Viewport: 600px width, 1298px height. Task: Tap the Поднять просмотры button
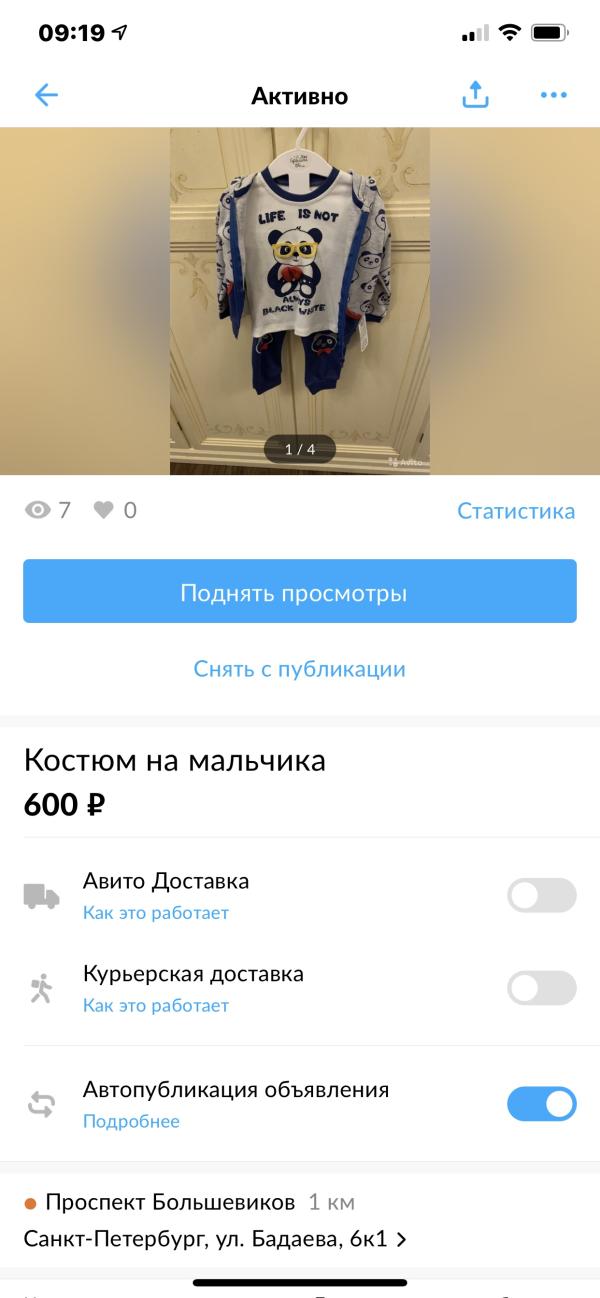click(300, 592)
